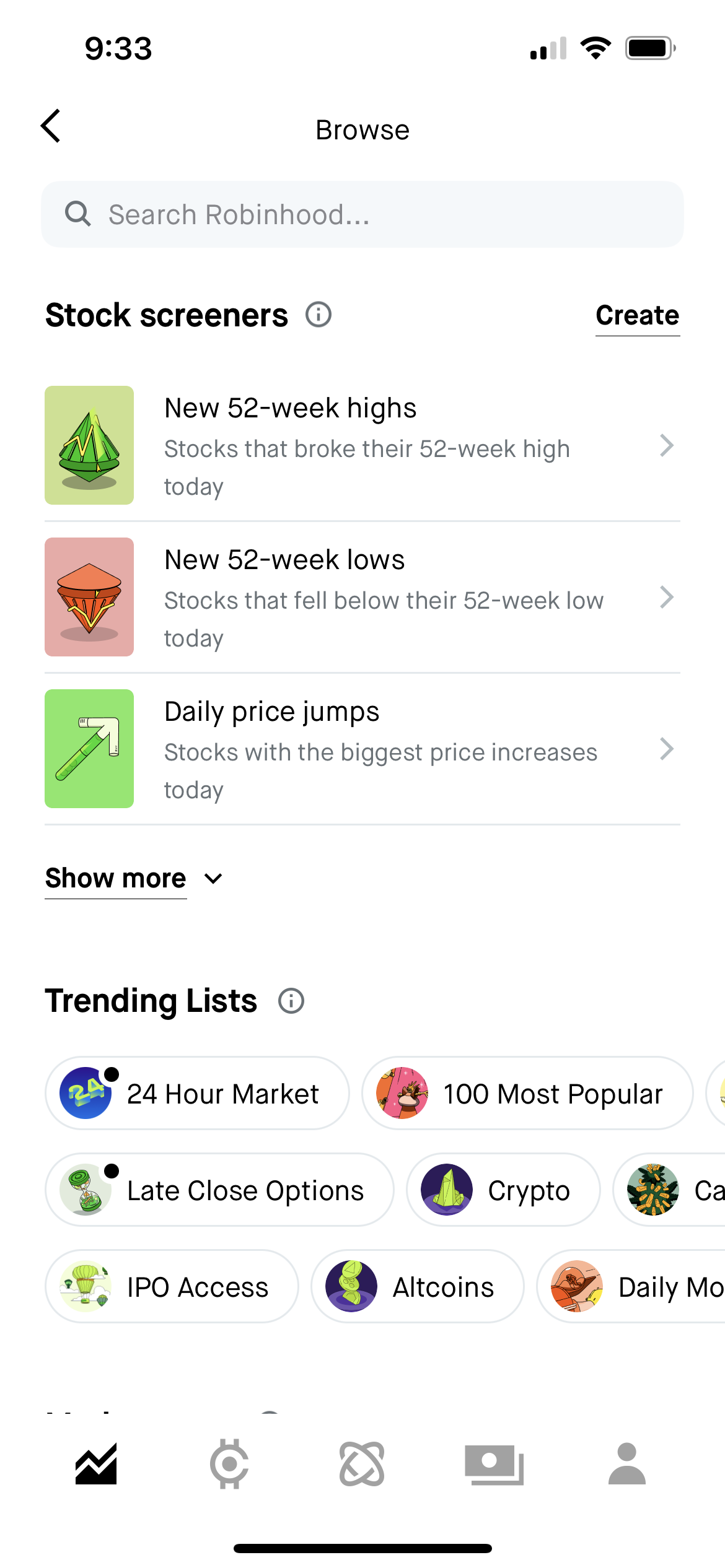
Task: Open the New 52-week highs screener
Action: click(362, 445)
